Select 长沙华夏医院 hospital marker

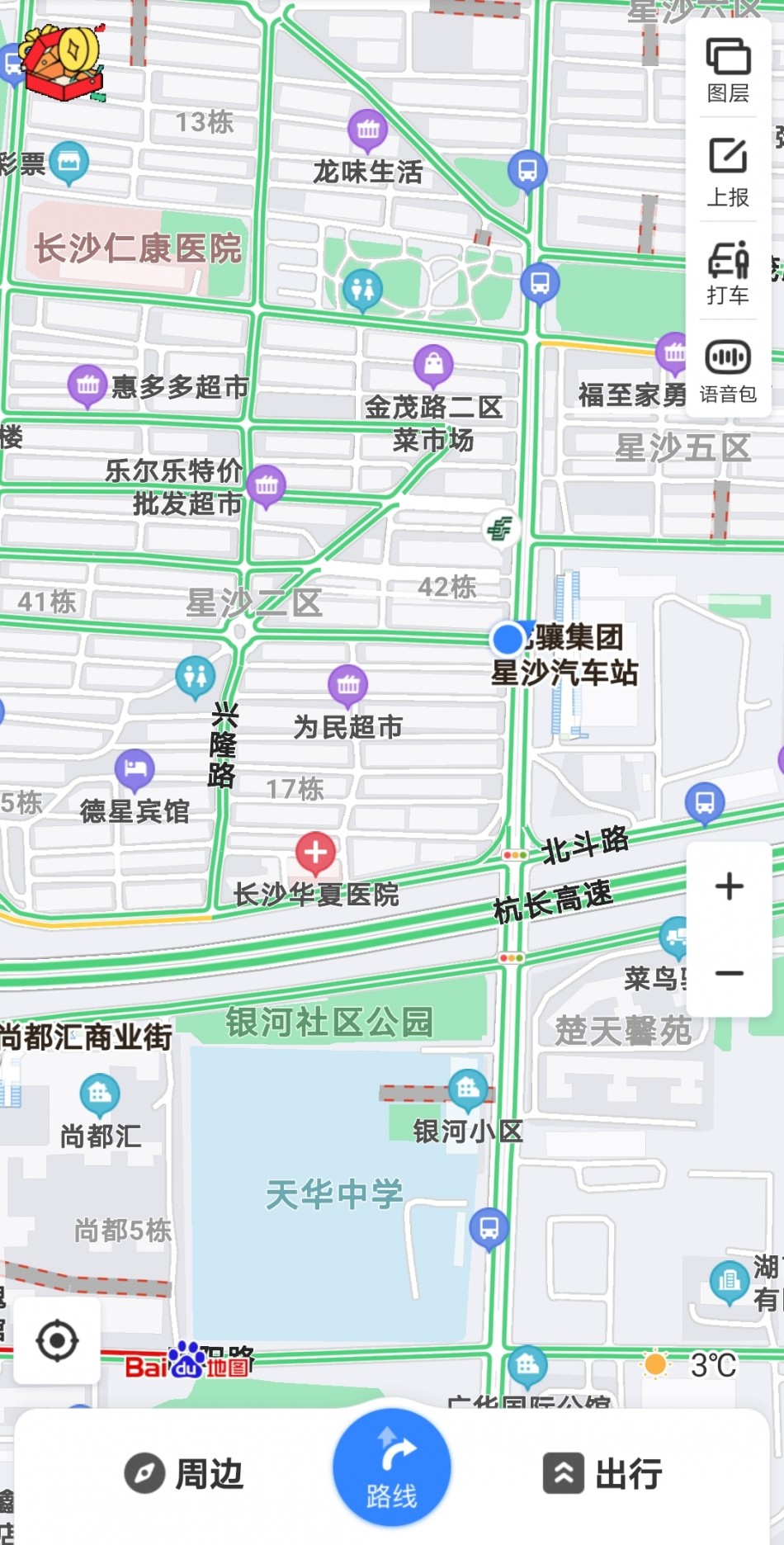(315, 853)
